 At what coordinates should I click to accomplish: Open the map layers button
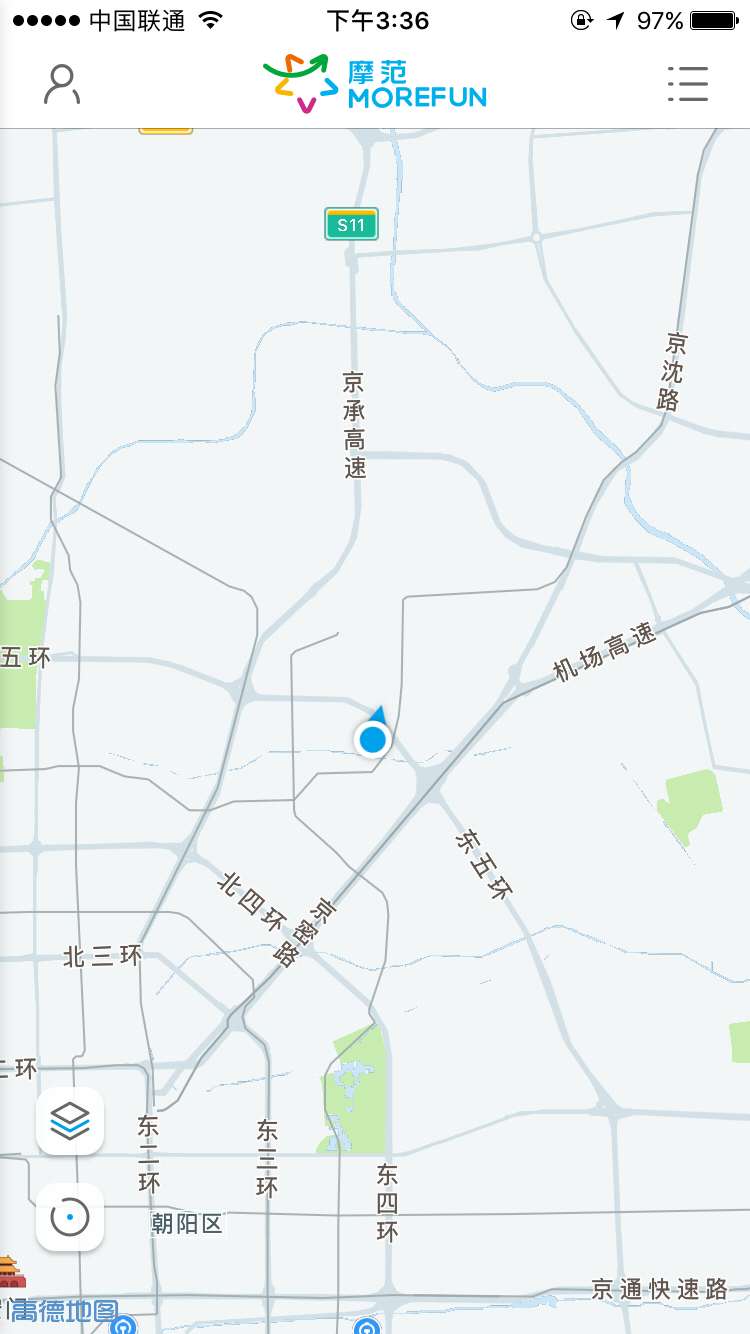click(x=70, y=1121)
